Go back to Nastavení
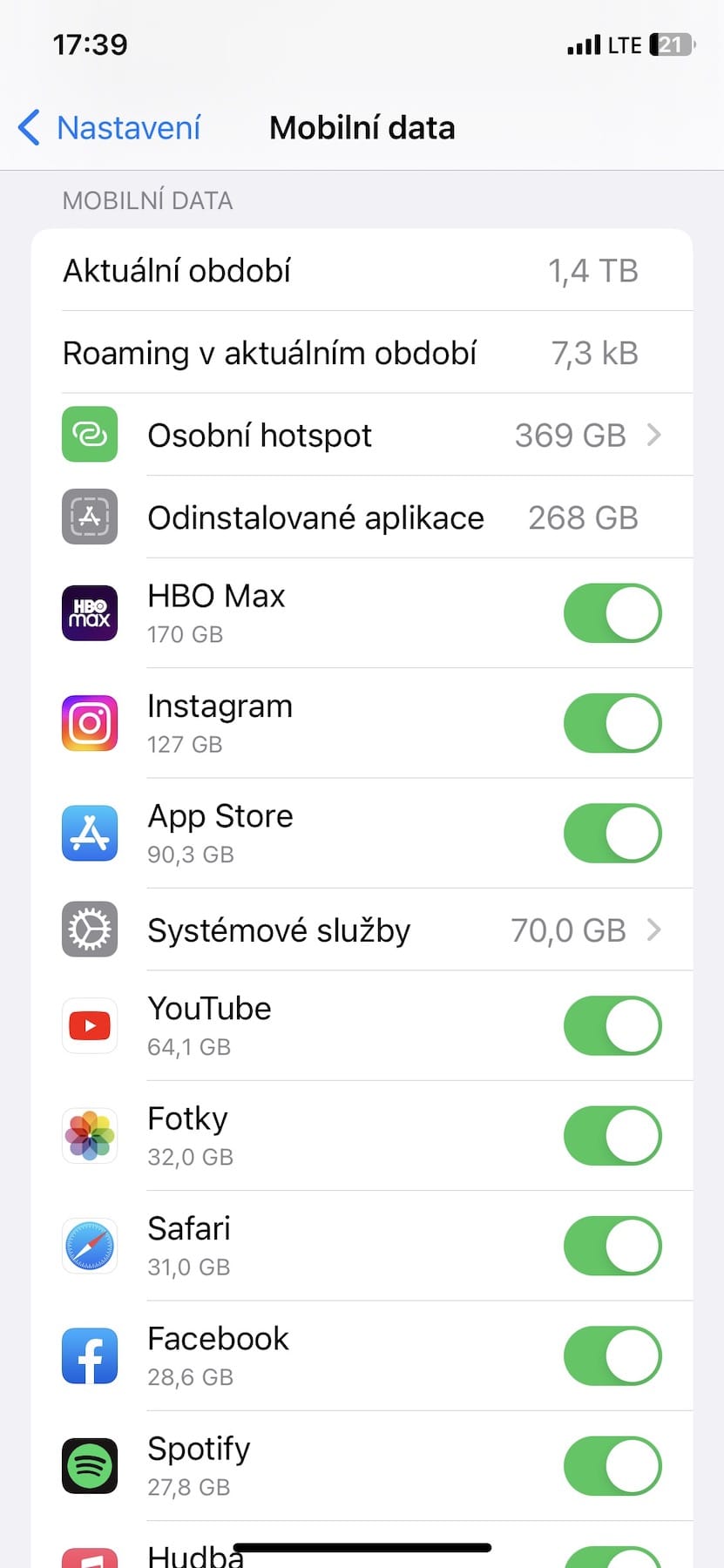Viewport: 724px width, 1568px height. (111, 128)
